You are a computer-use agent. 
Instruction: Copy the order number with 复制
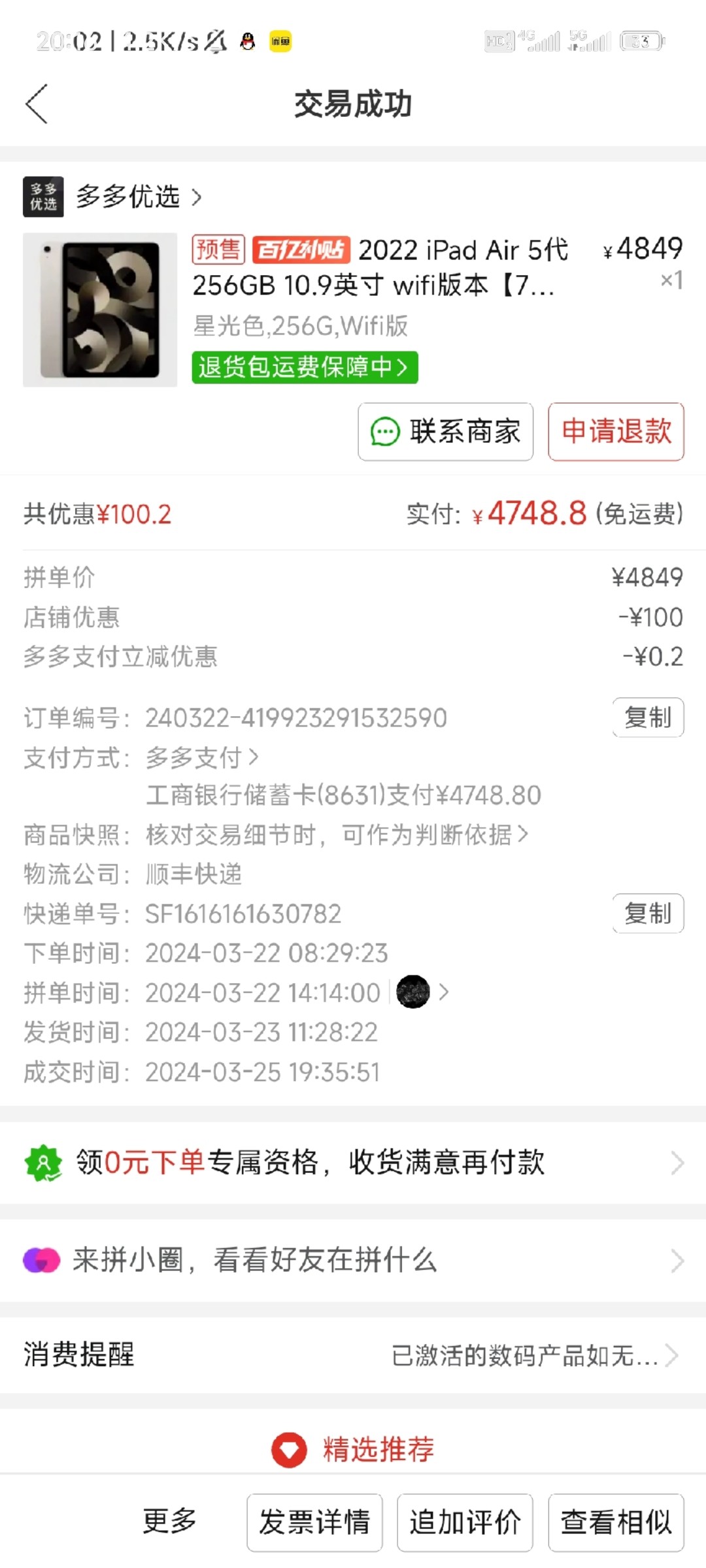tap(647, 717)
